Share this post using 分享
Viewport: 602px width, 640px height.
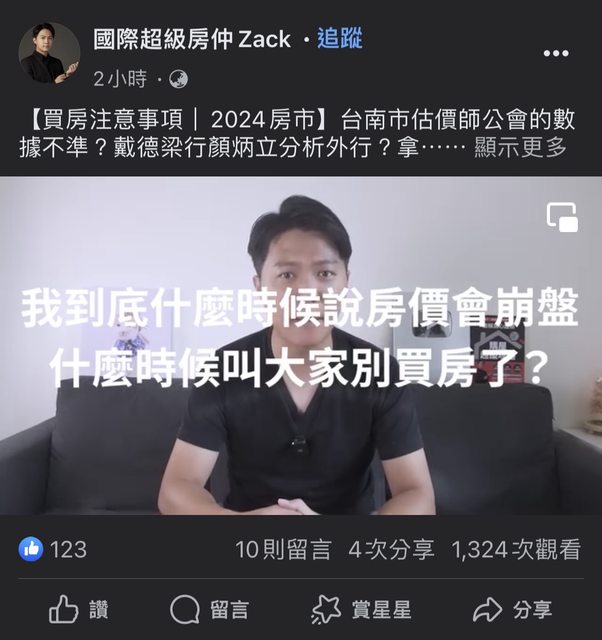point(512,609)
